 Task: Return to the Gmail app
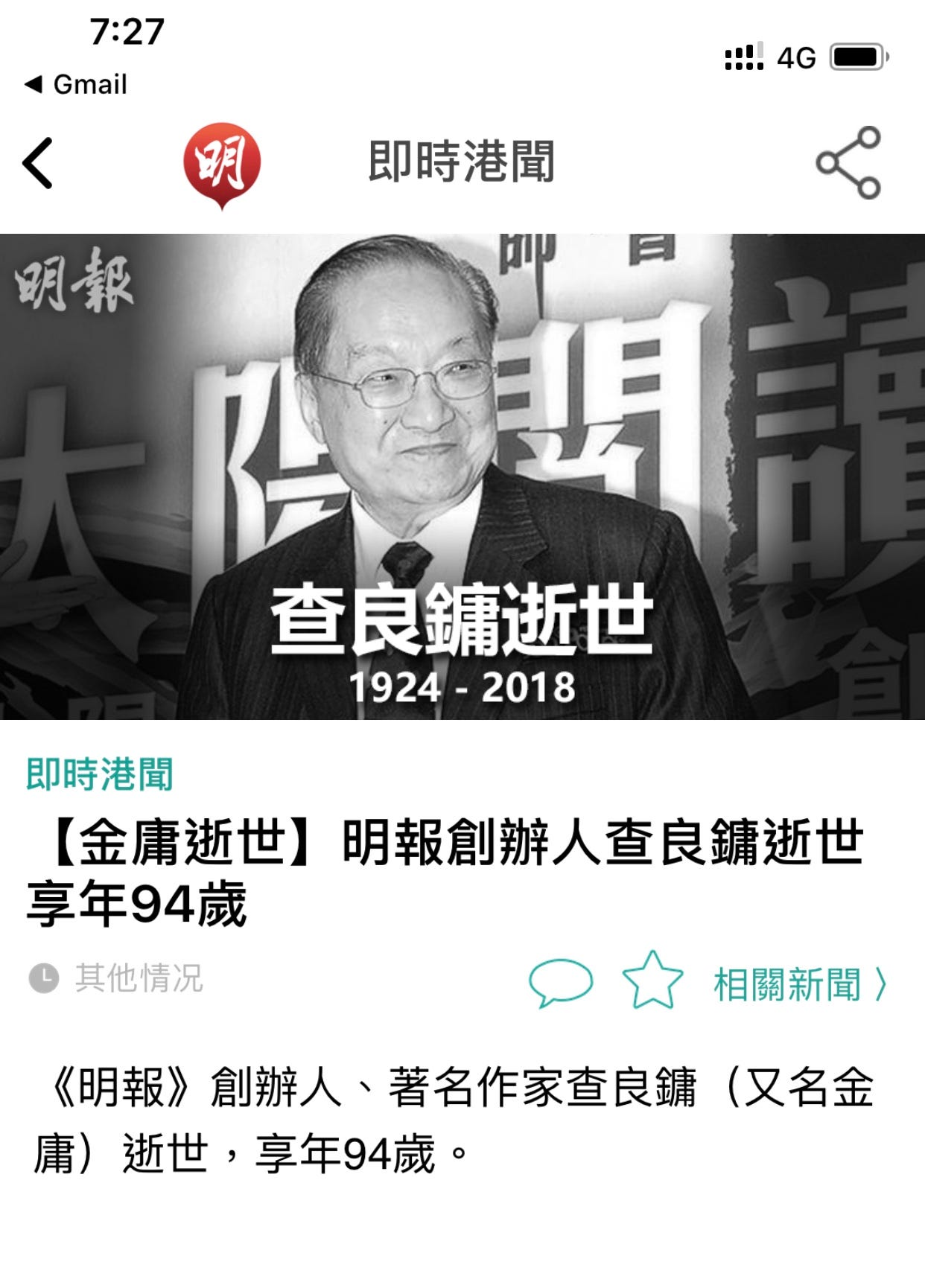tap(76, 85)
